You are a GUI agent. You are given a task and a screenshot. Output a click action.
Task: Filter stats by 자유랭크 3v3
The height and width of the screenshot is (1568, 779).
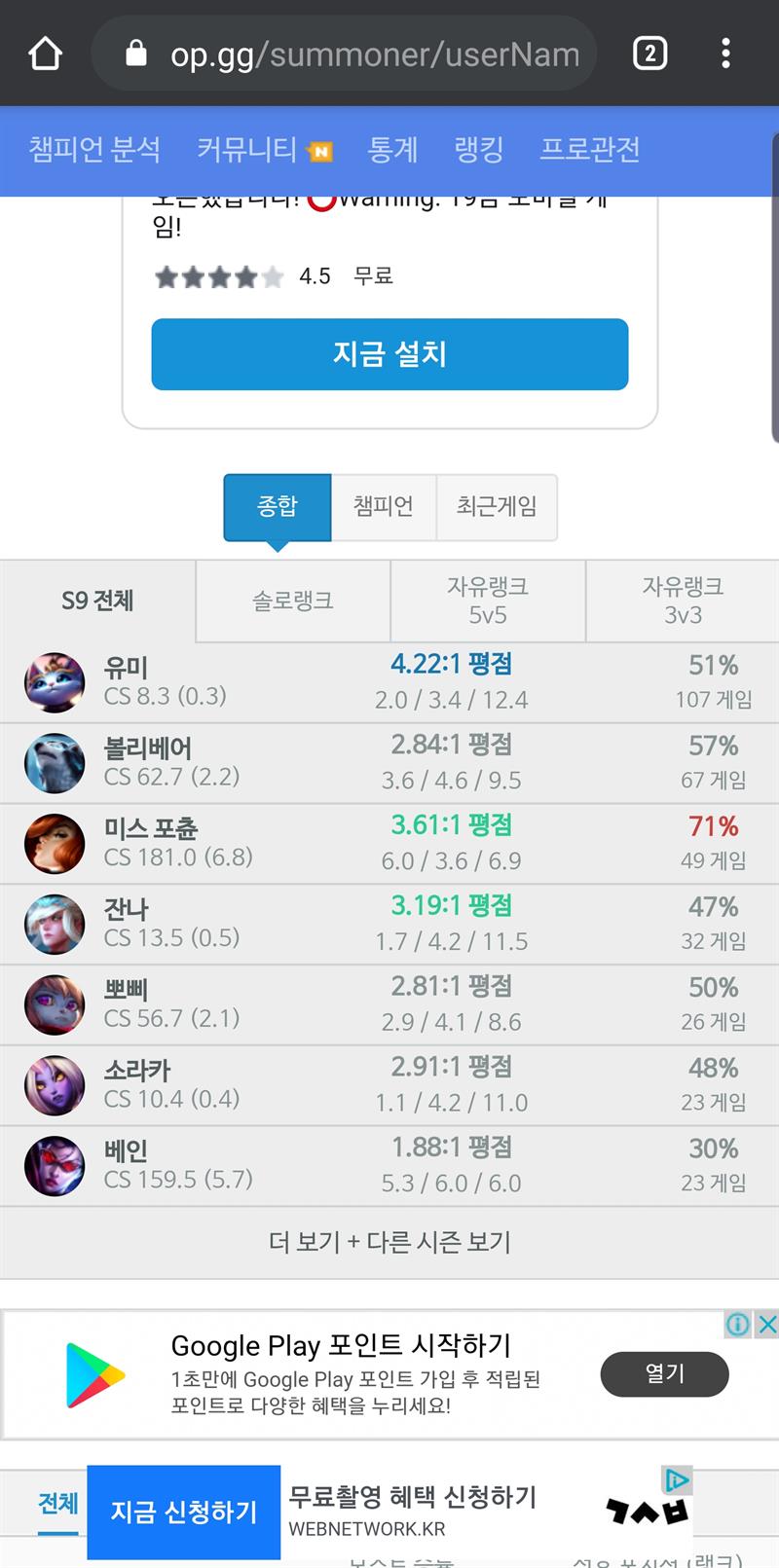coord(683,601)
